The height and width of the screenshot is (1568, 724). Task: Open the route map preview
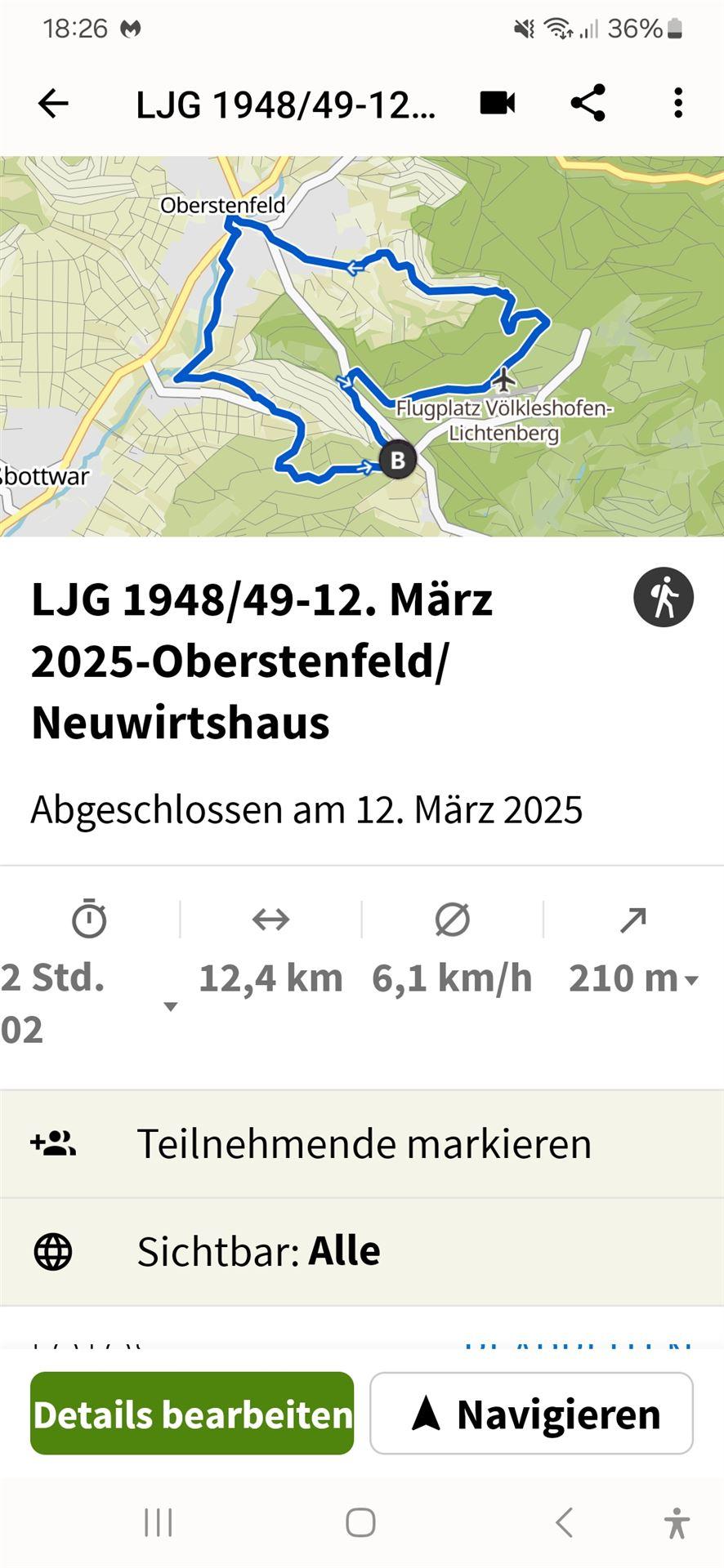(x=362, y=346)
